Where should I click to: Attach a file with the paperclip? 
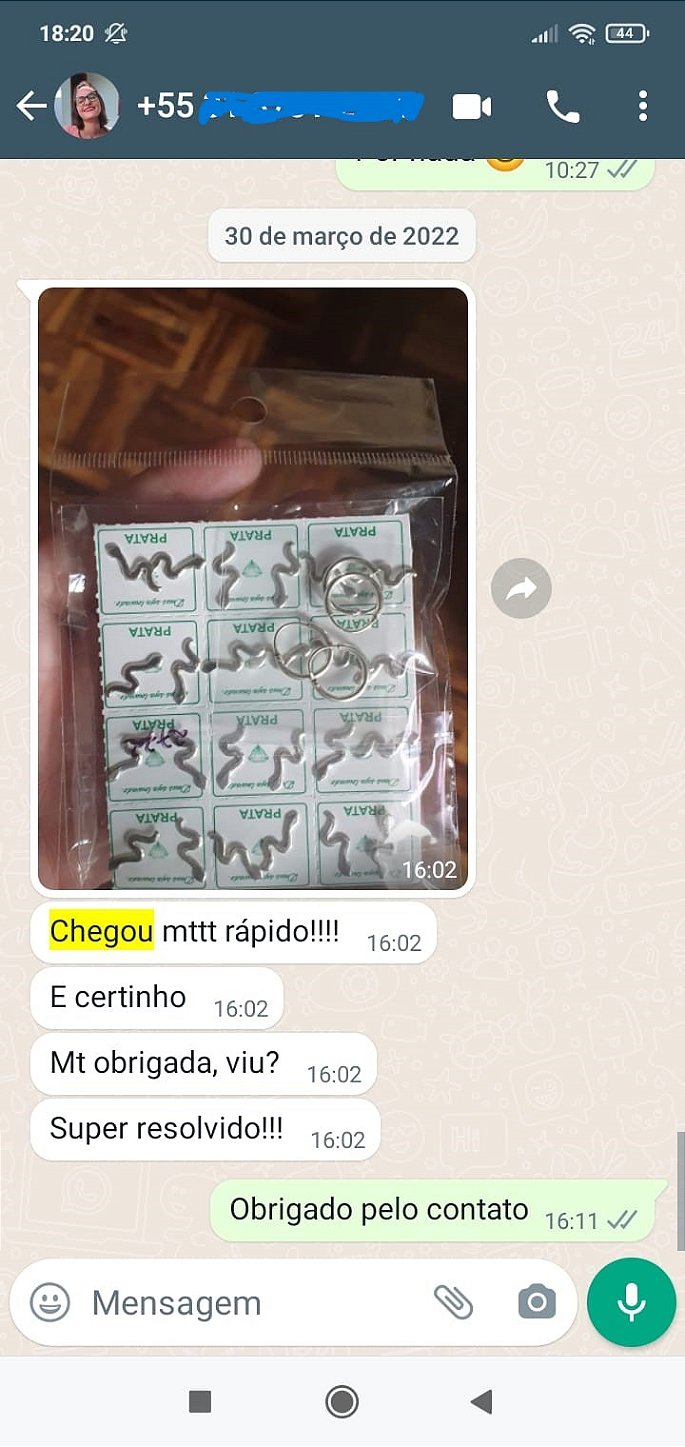tap(453, 1302)
